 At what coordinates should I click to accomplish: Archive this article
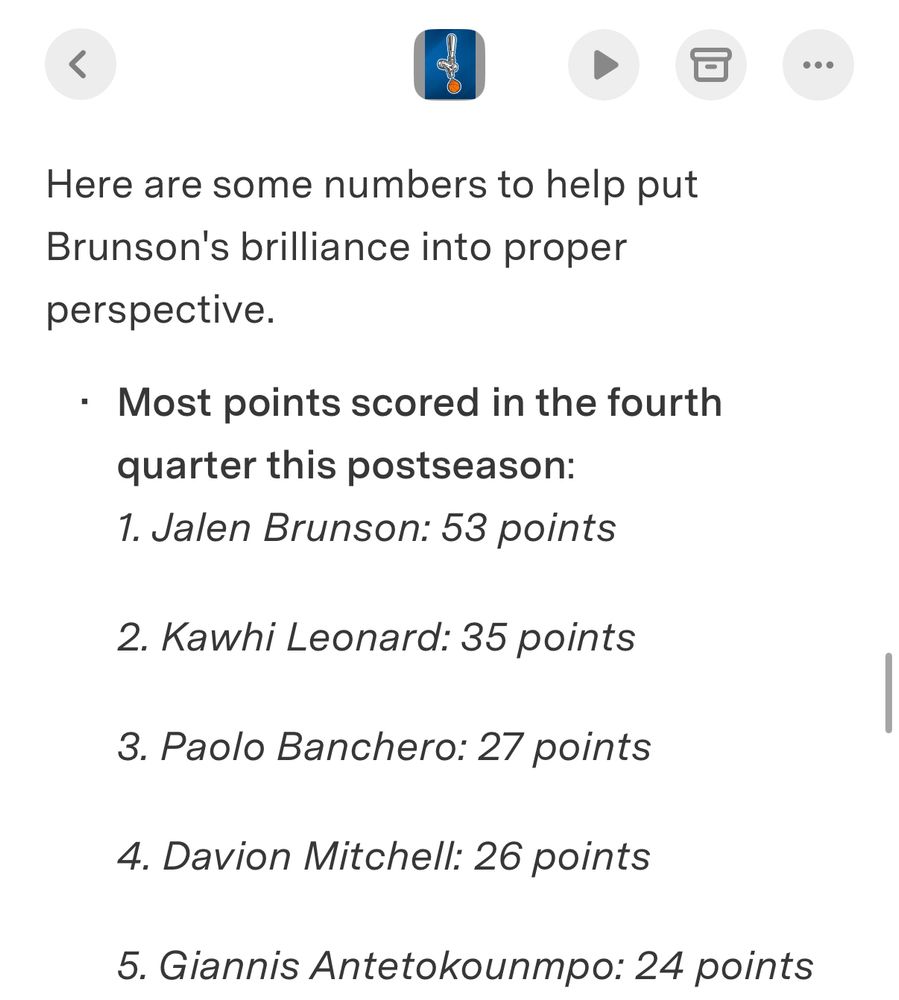tap(711, 65)
